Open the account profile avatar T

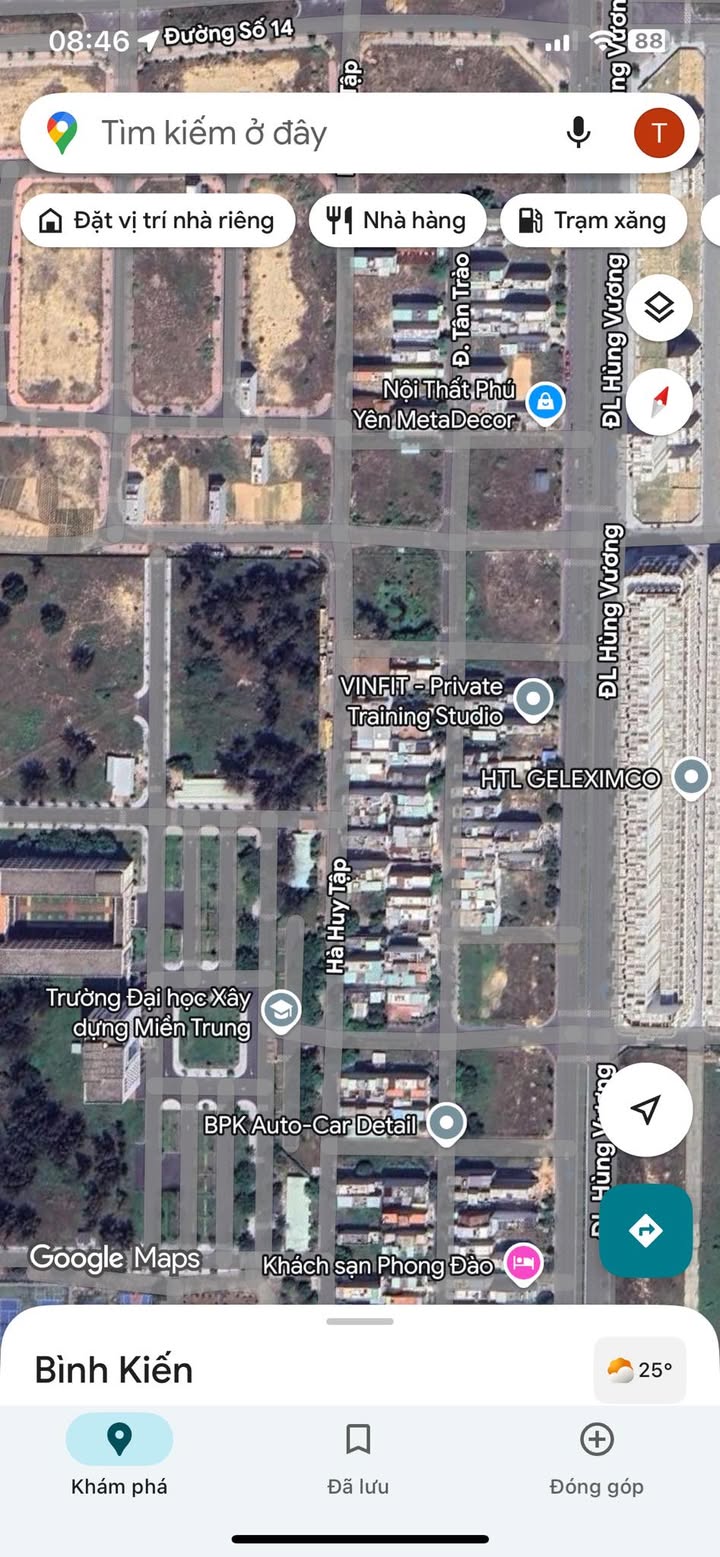(659, 132)
